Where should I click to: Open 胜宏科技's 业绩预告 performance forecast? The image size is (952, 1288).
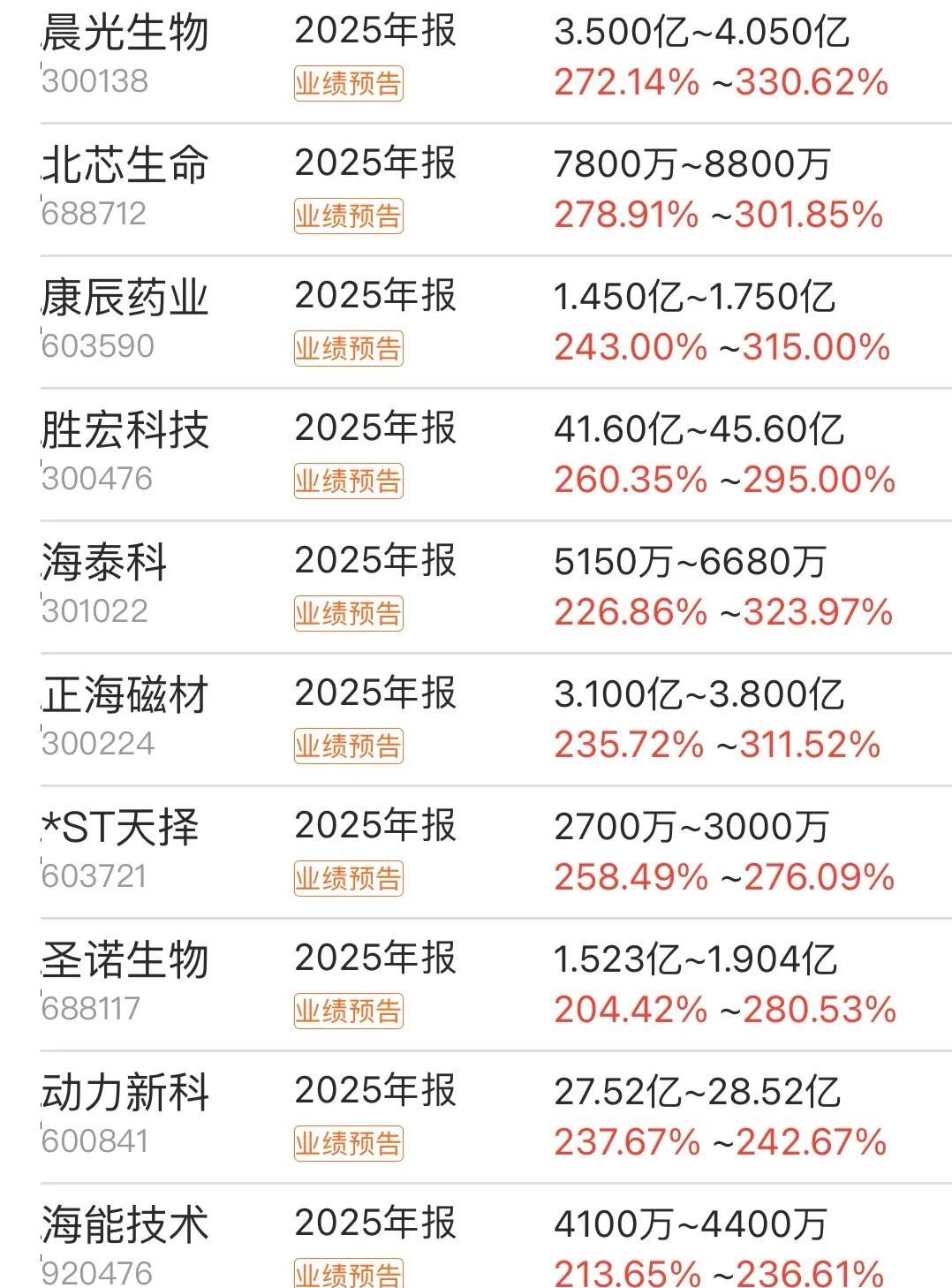350,481
